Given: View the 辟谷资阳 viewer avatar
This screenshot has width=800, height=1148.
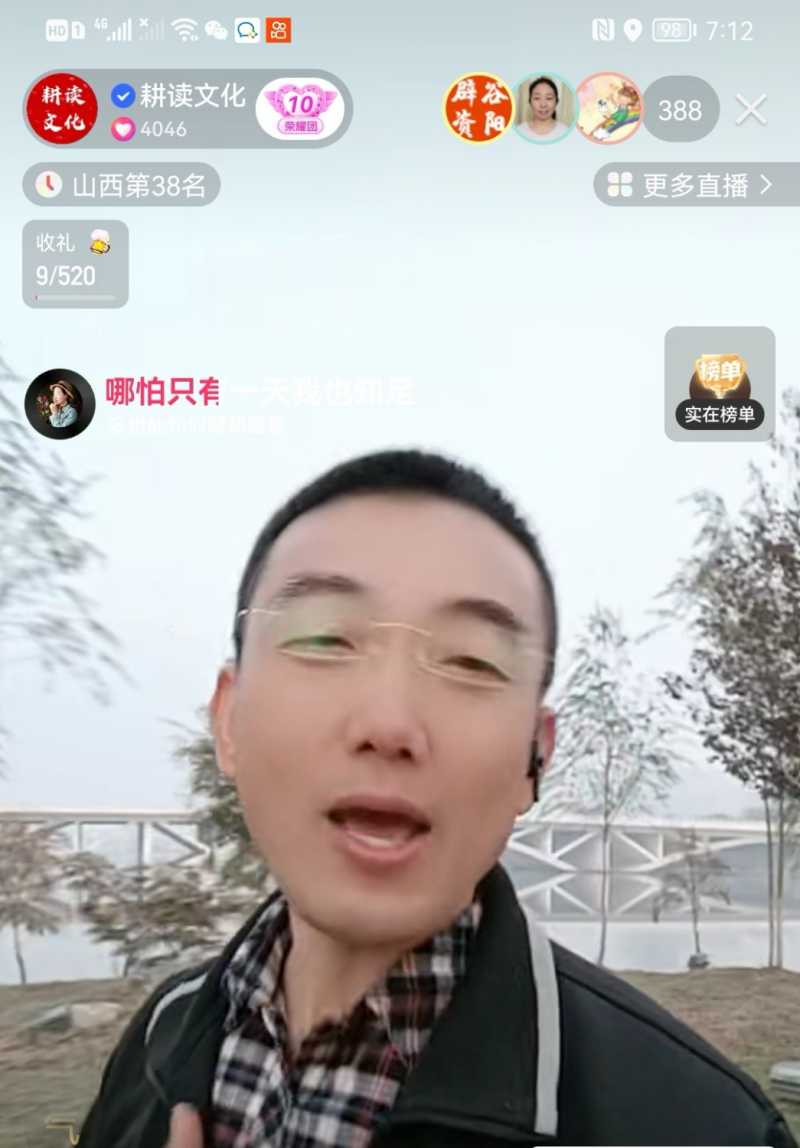Looking at the screenshot, I should coord(478,110).
